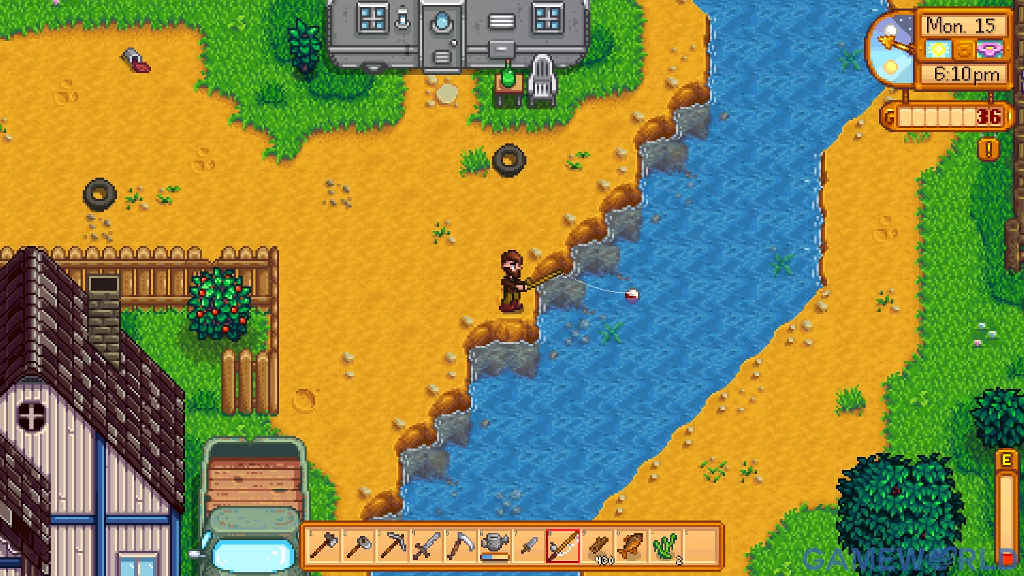Tap the highlighted fishing rod slot

[x=563, y=546]
